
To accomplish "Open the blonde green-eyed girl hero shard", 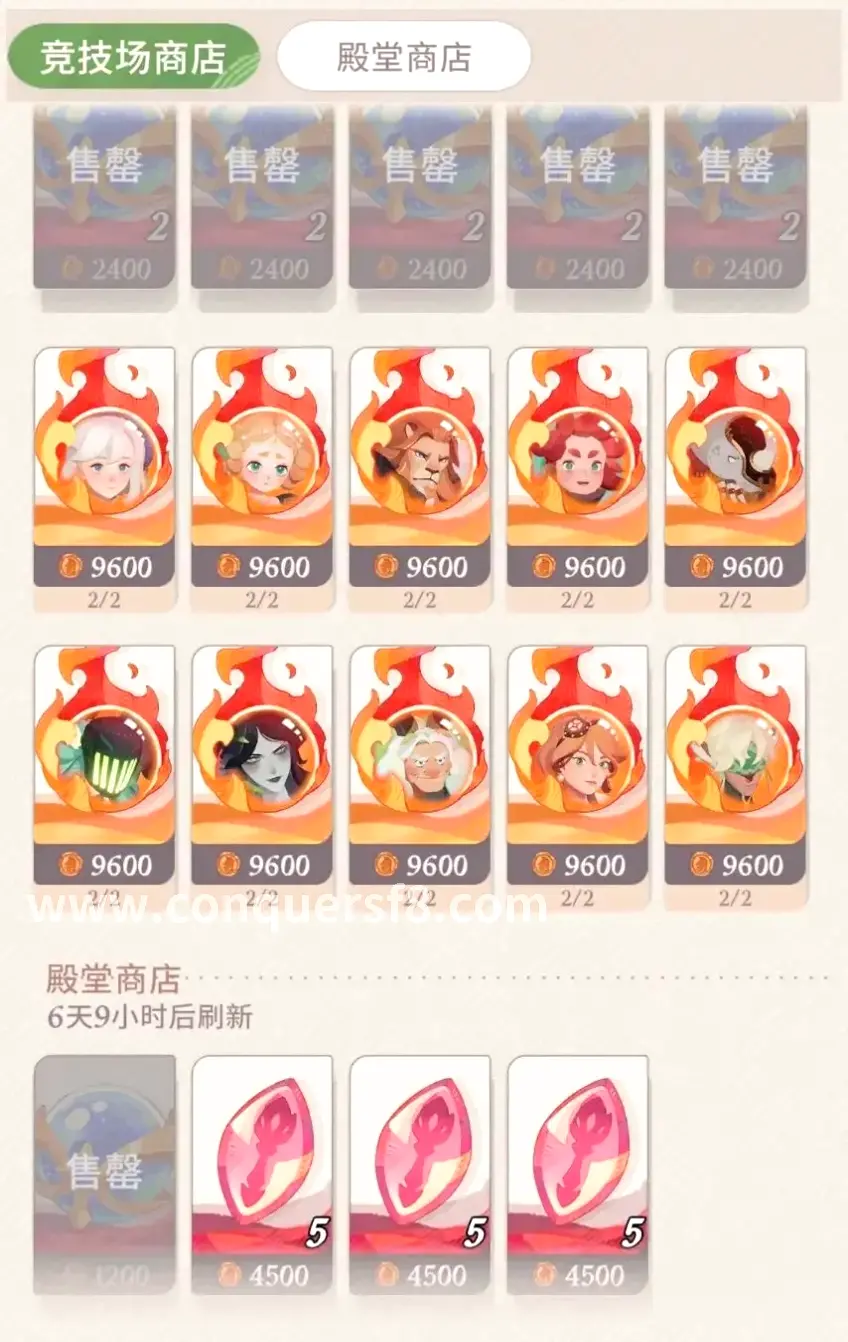I will (262, 465).
